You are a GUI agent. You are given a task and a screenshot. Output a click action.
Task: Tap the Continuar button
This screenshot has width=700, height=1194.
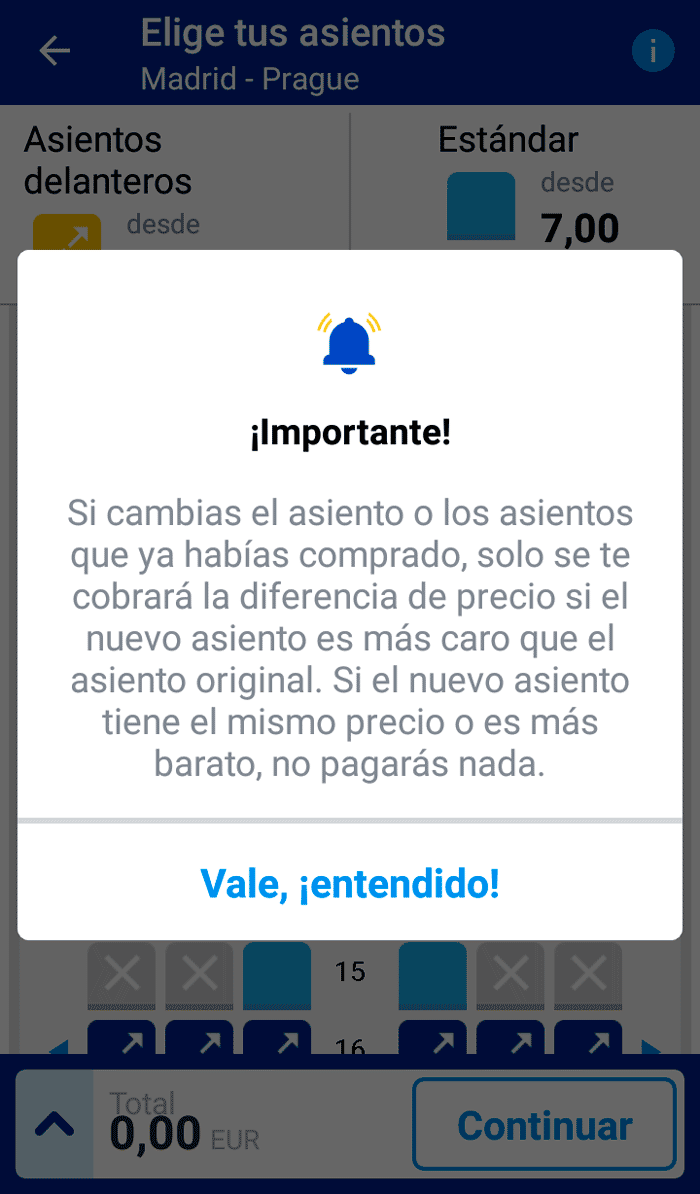[544, 1125]
